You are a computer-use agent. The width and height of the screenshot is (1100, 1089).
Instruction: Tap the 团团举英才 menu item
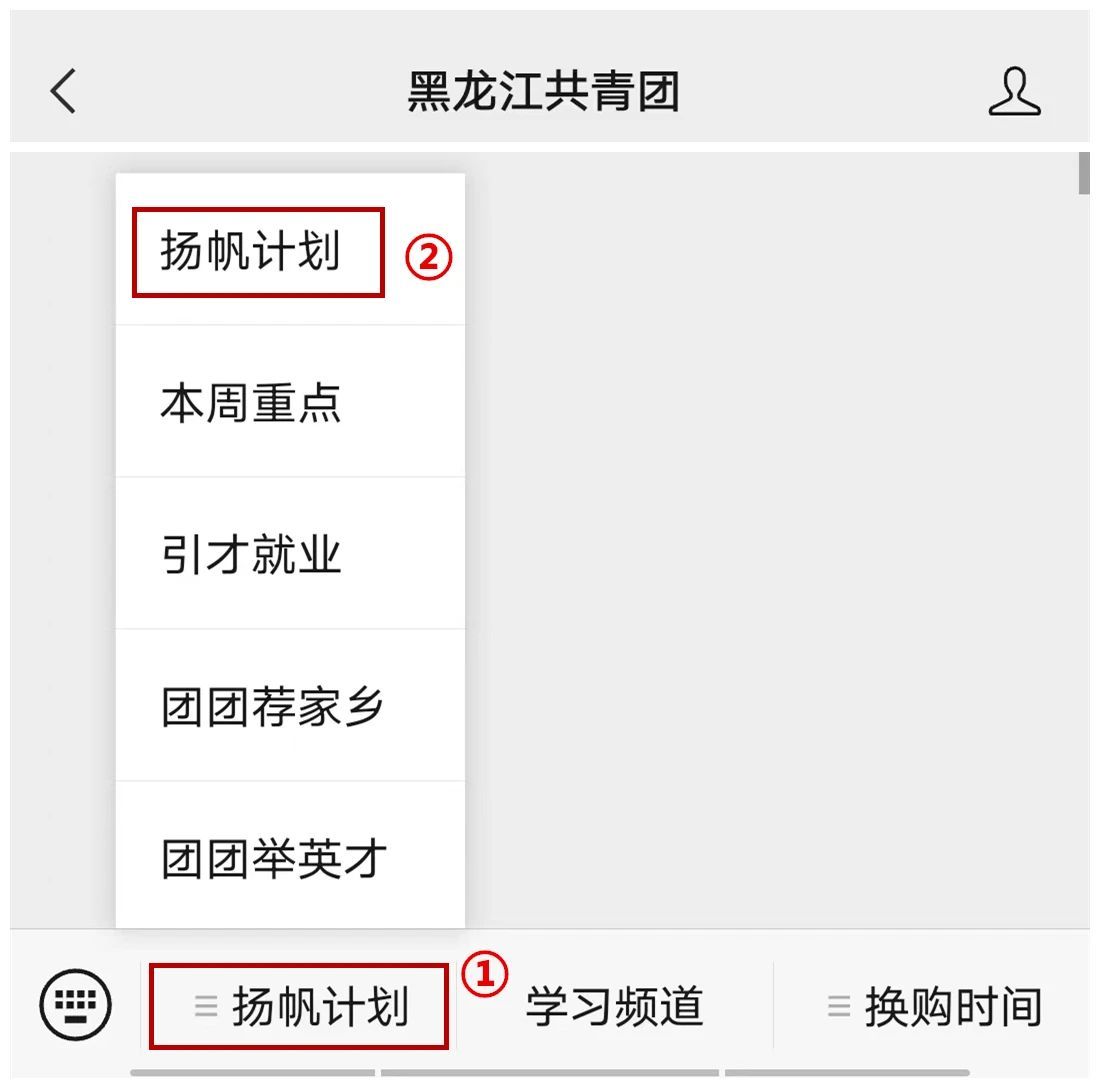click(x=274, y=859)
